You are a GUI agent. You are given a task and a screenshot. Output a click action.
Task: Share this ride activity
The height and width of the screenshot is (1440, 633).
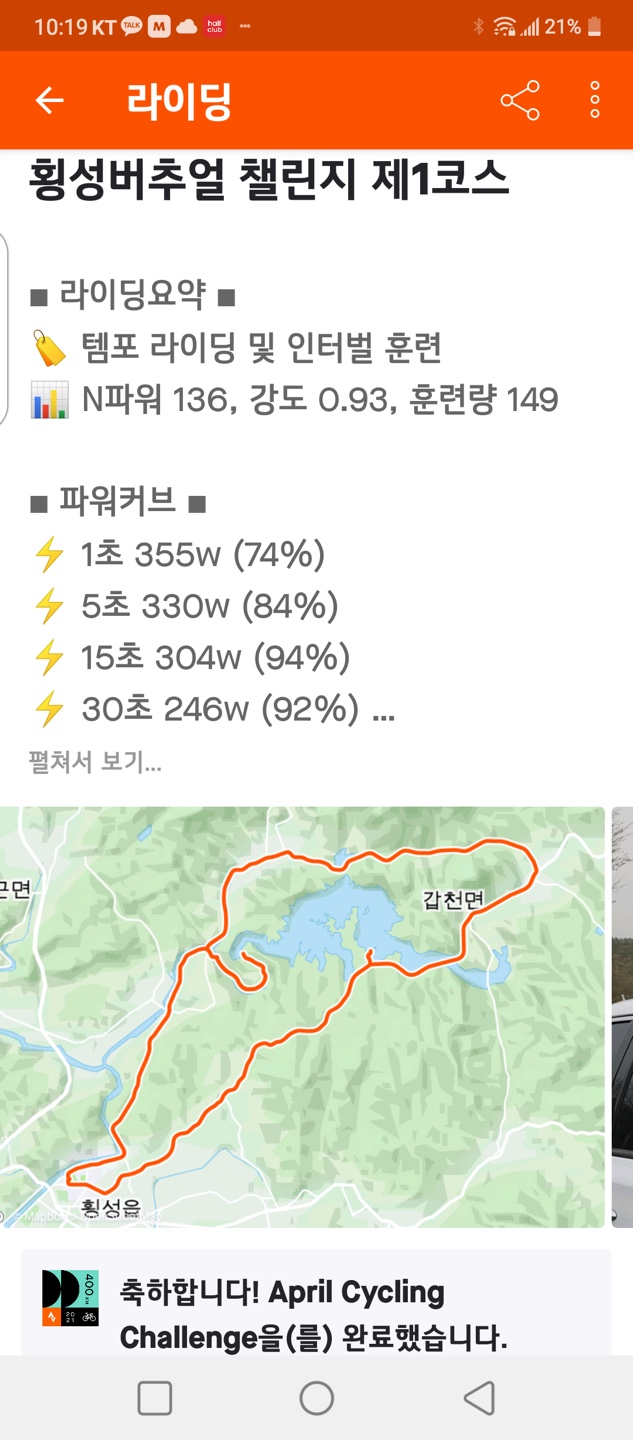(x=519, y=100)
